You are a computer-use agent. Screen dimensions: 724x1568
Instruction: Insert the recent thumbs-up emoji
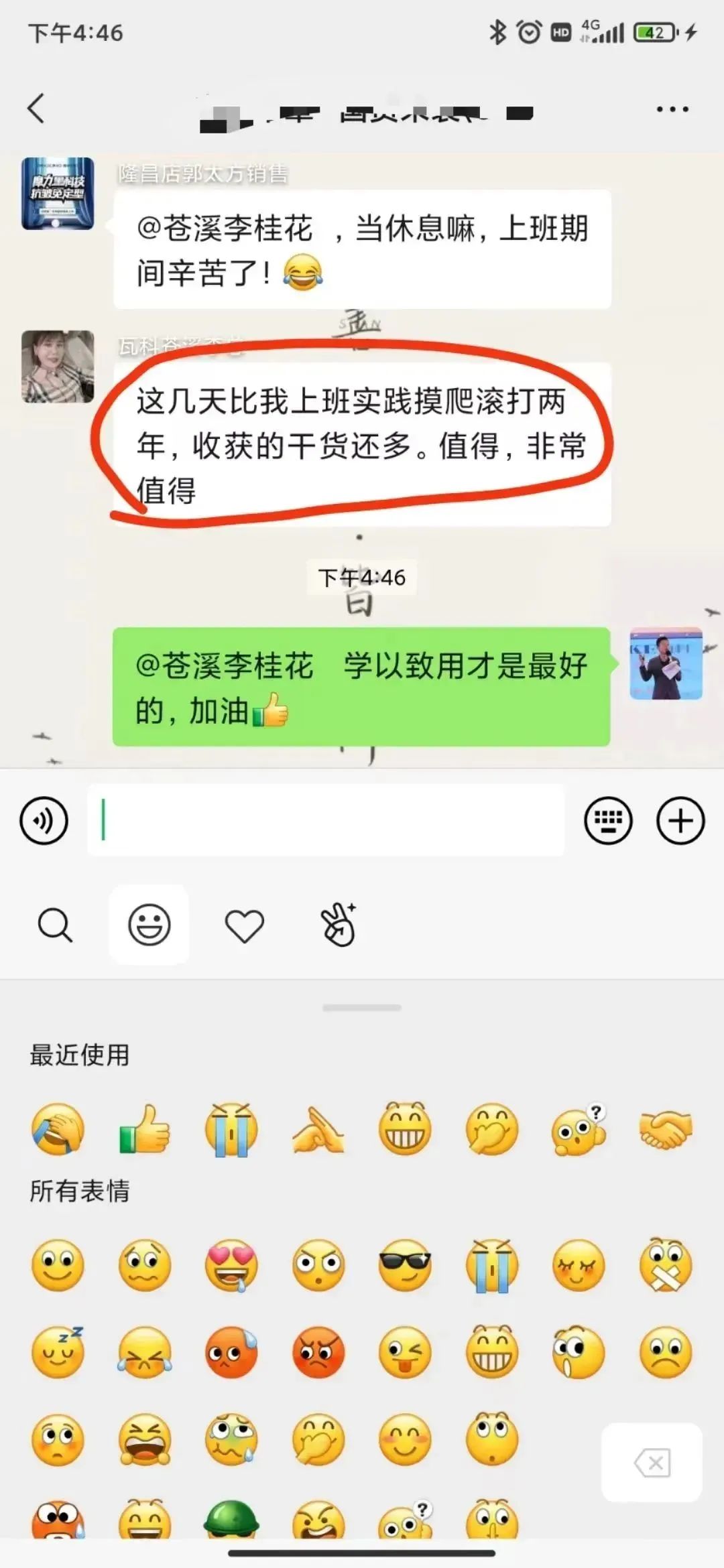tap(145, 1130)
